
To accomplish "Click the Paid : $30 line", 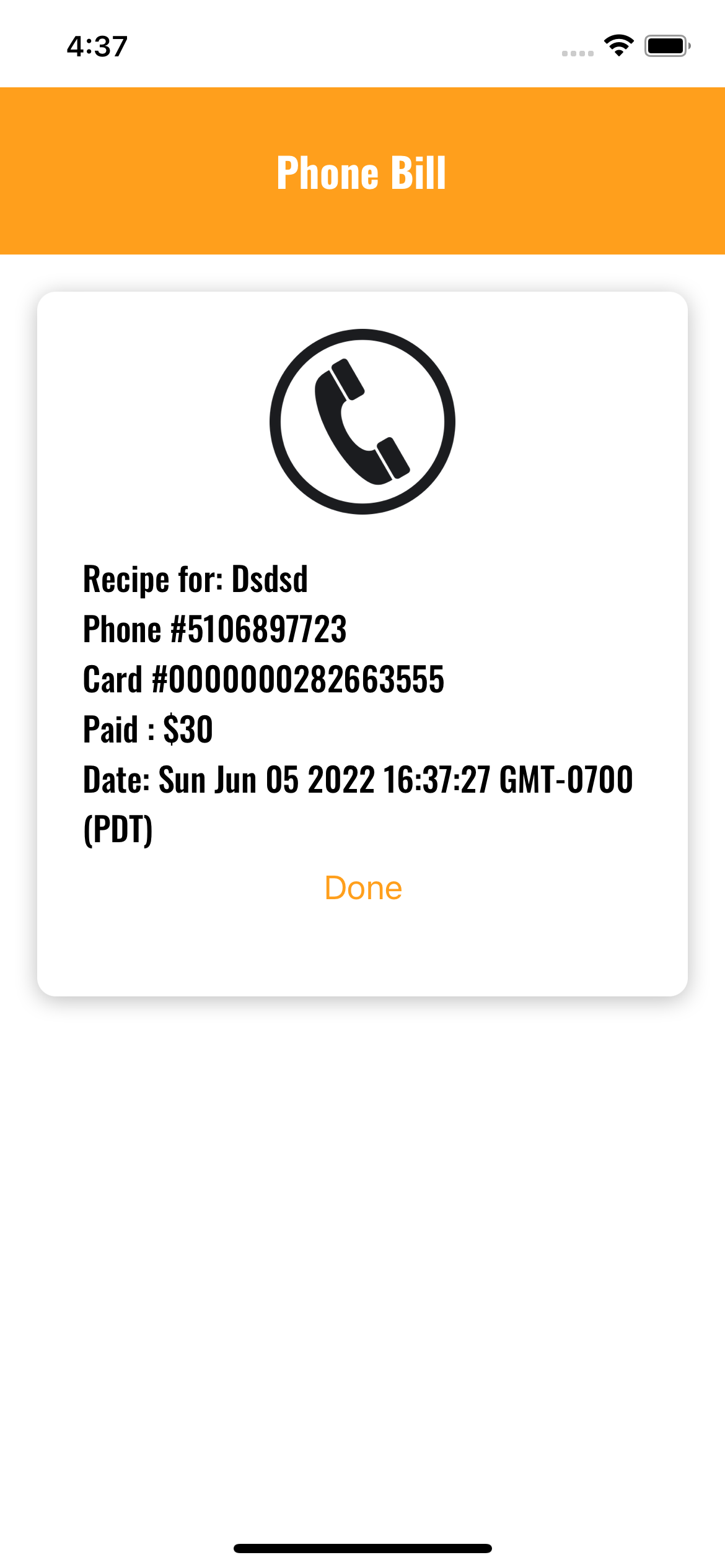I will (147, 730).
